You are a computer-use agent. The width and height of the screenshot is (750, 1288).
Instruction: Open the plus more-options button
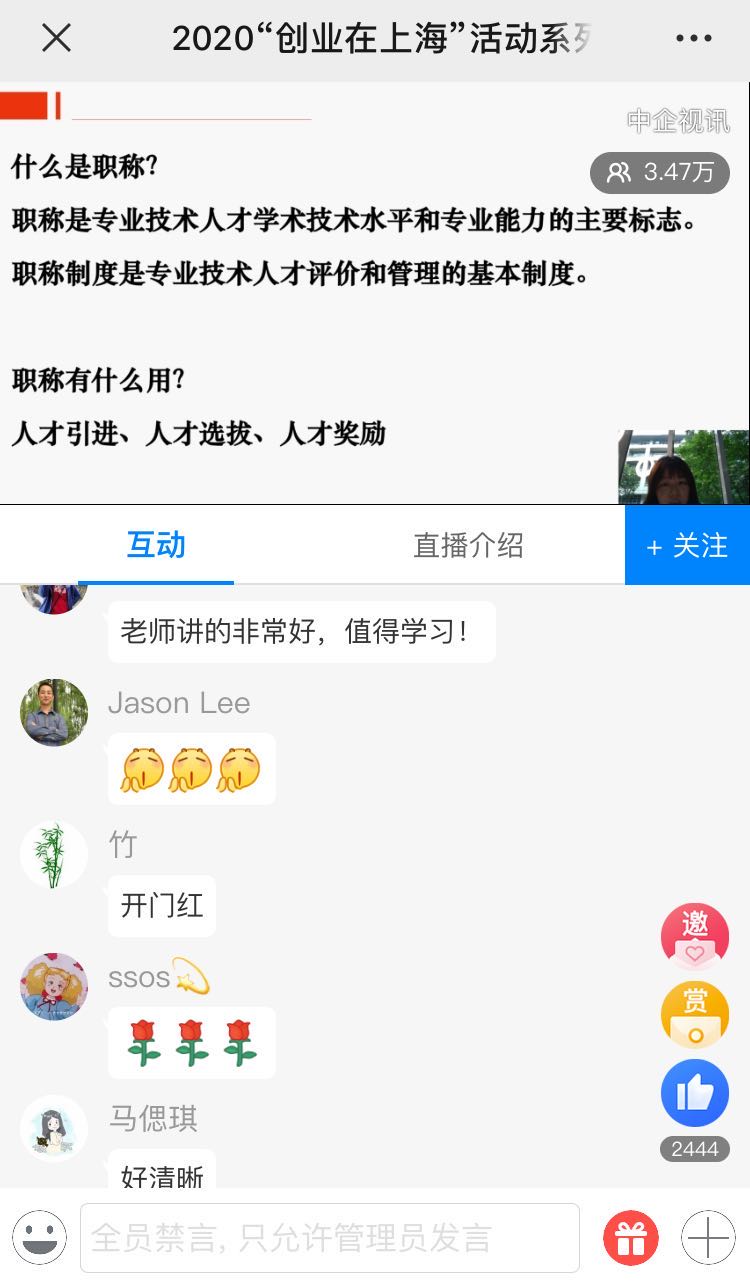pos(708,1238)
